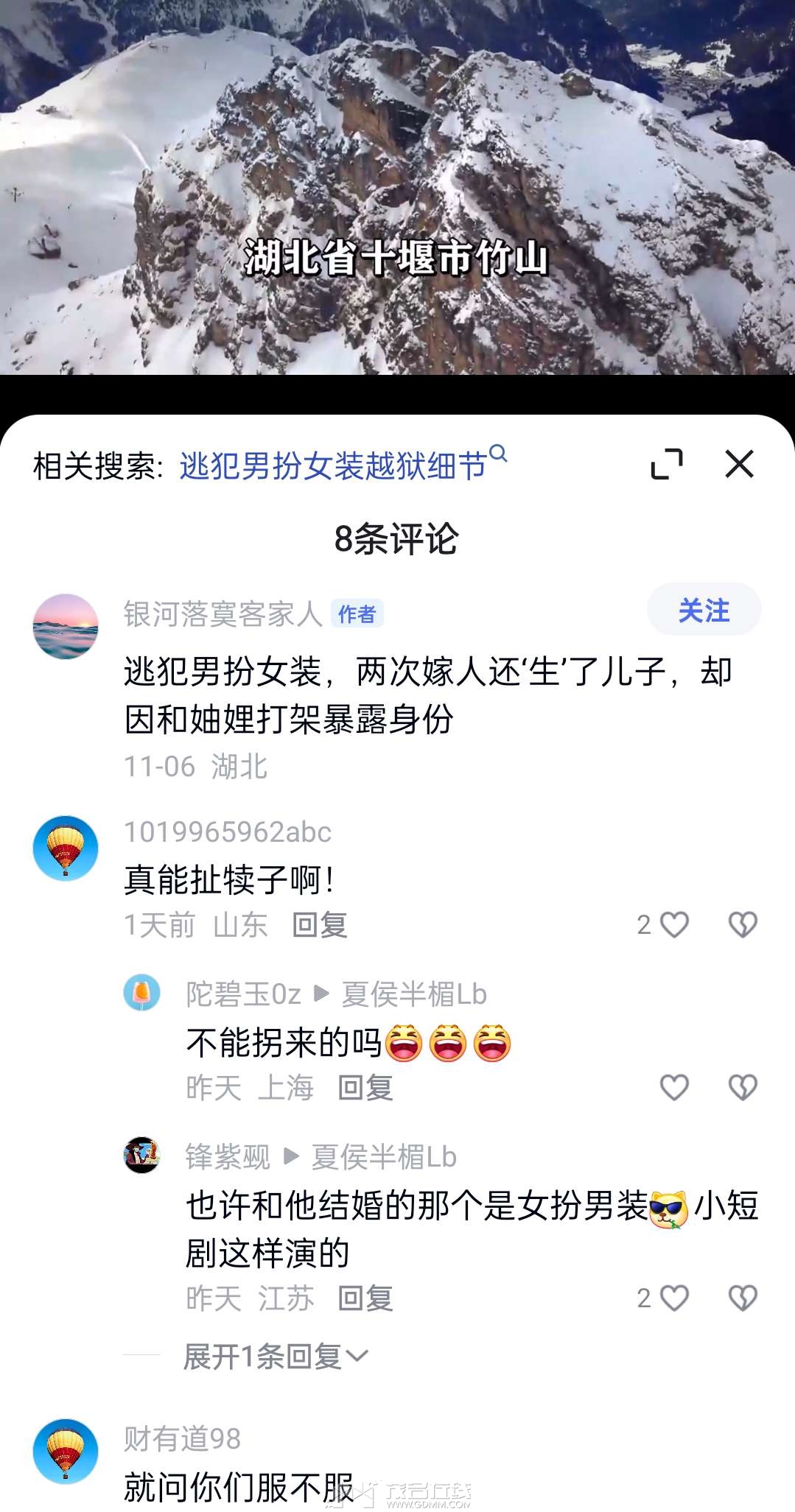The width and height of the screenshot is (795, 1512).
Task: Follow author 银河落寞客家人
Action: [x=704, y=610]
